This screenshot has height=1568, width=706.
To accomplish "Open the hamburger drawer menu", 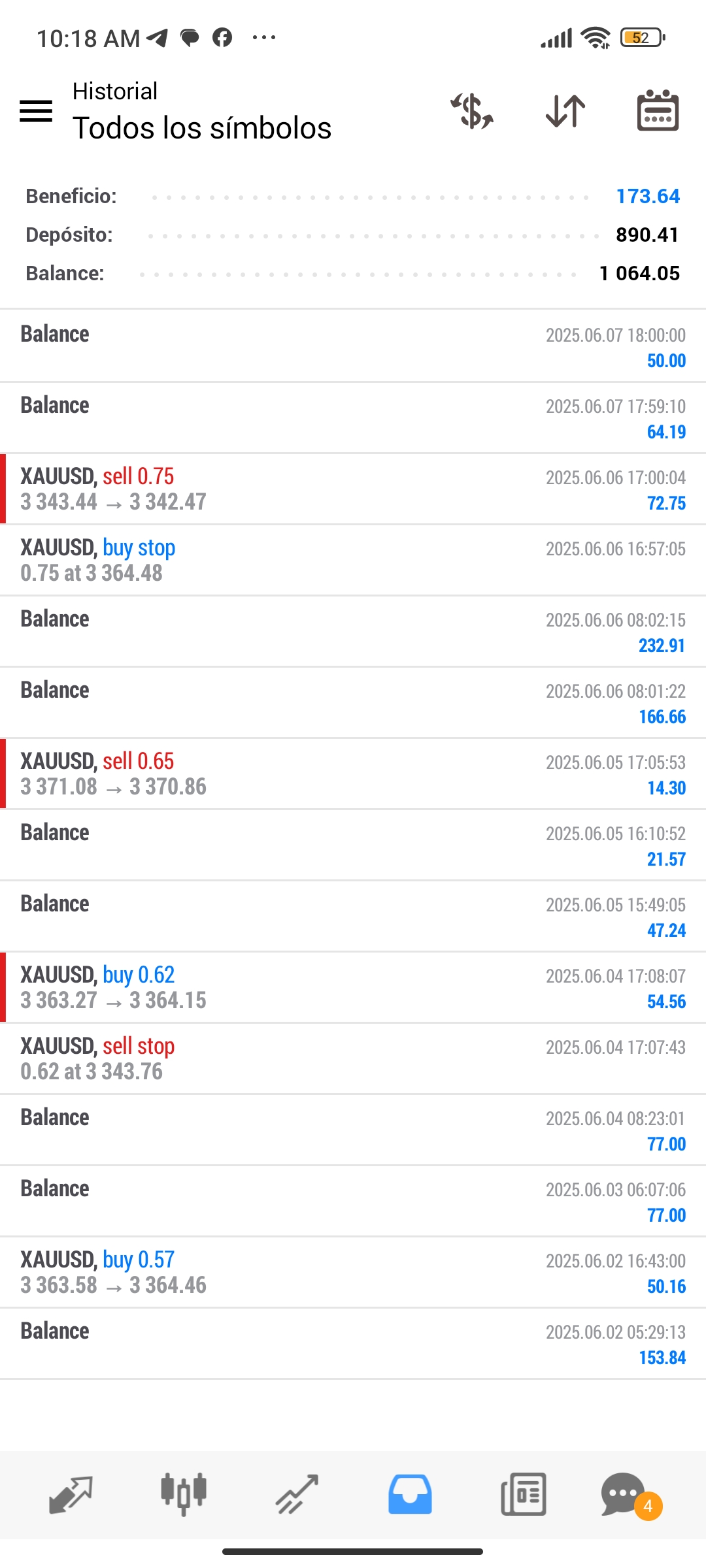I will point(36,111).
